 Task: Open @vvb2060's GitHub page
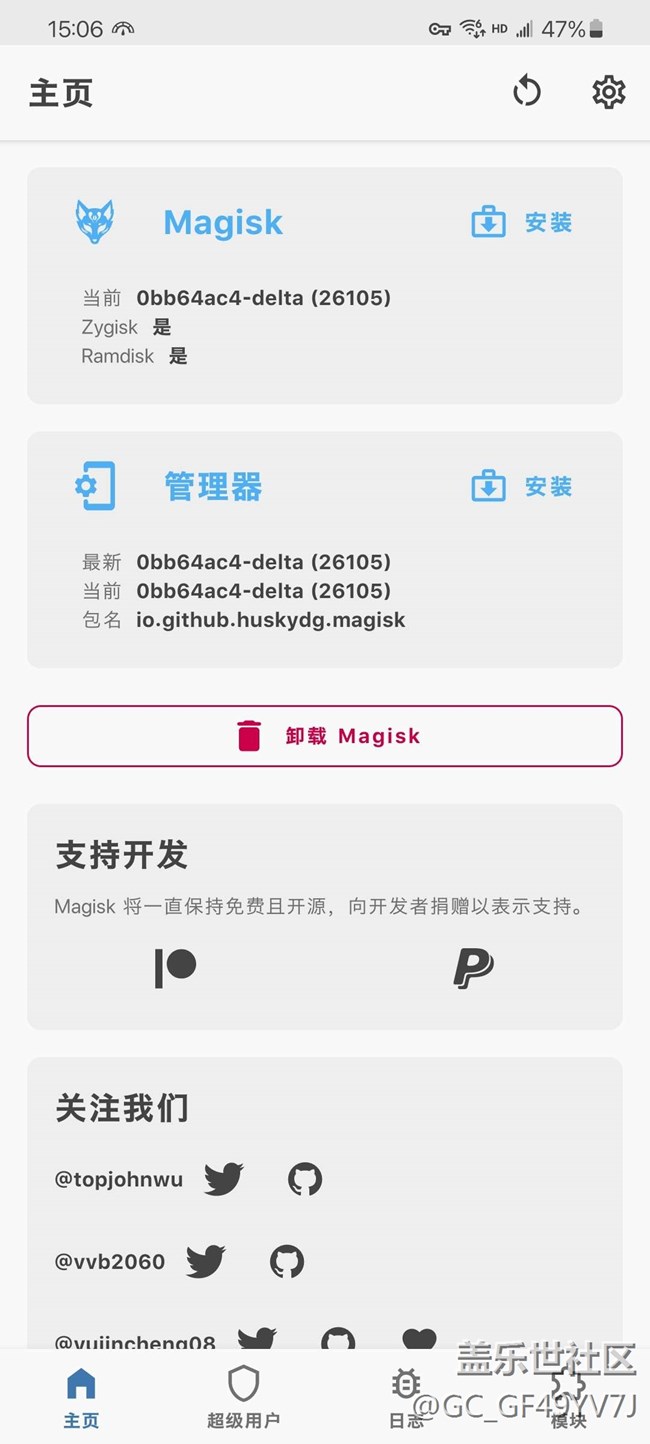point(287,1261)
